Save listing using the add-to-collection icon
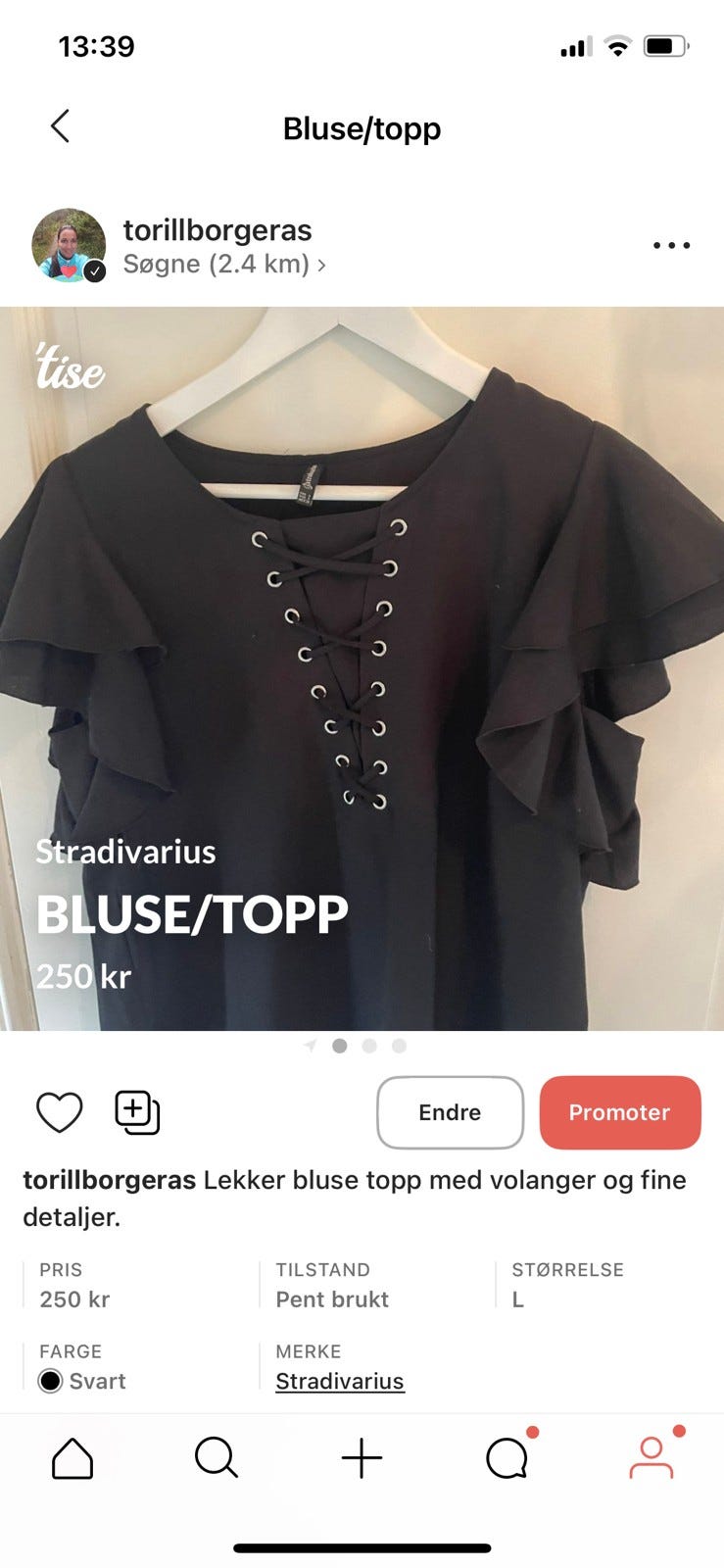 (x=136, y=1111)
